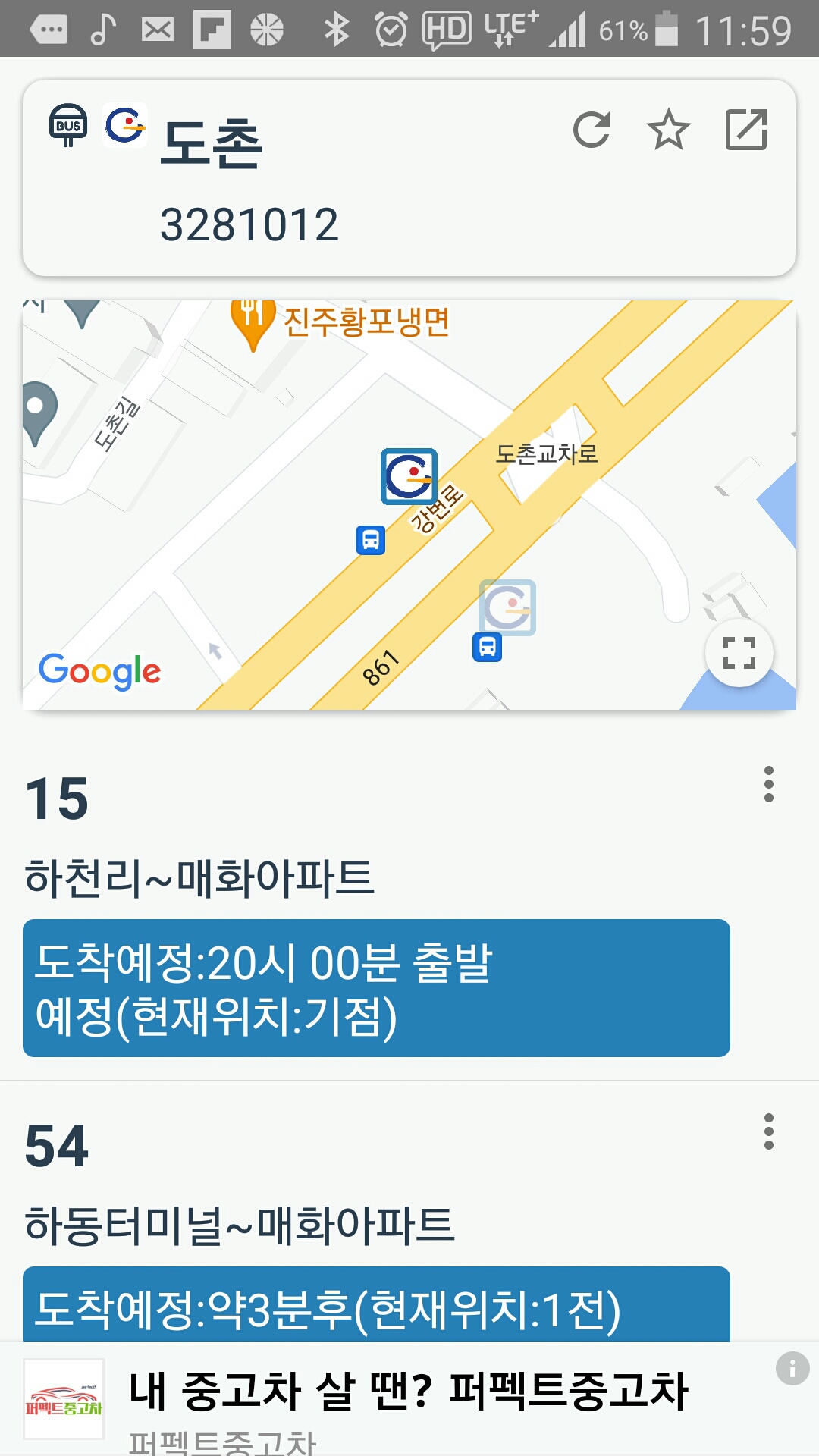The image size is (819, 1456).
Task: Add 도촌 stop to favorites
Action: (669, 130)
